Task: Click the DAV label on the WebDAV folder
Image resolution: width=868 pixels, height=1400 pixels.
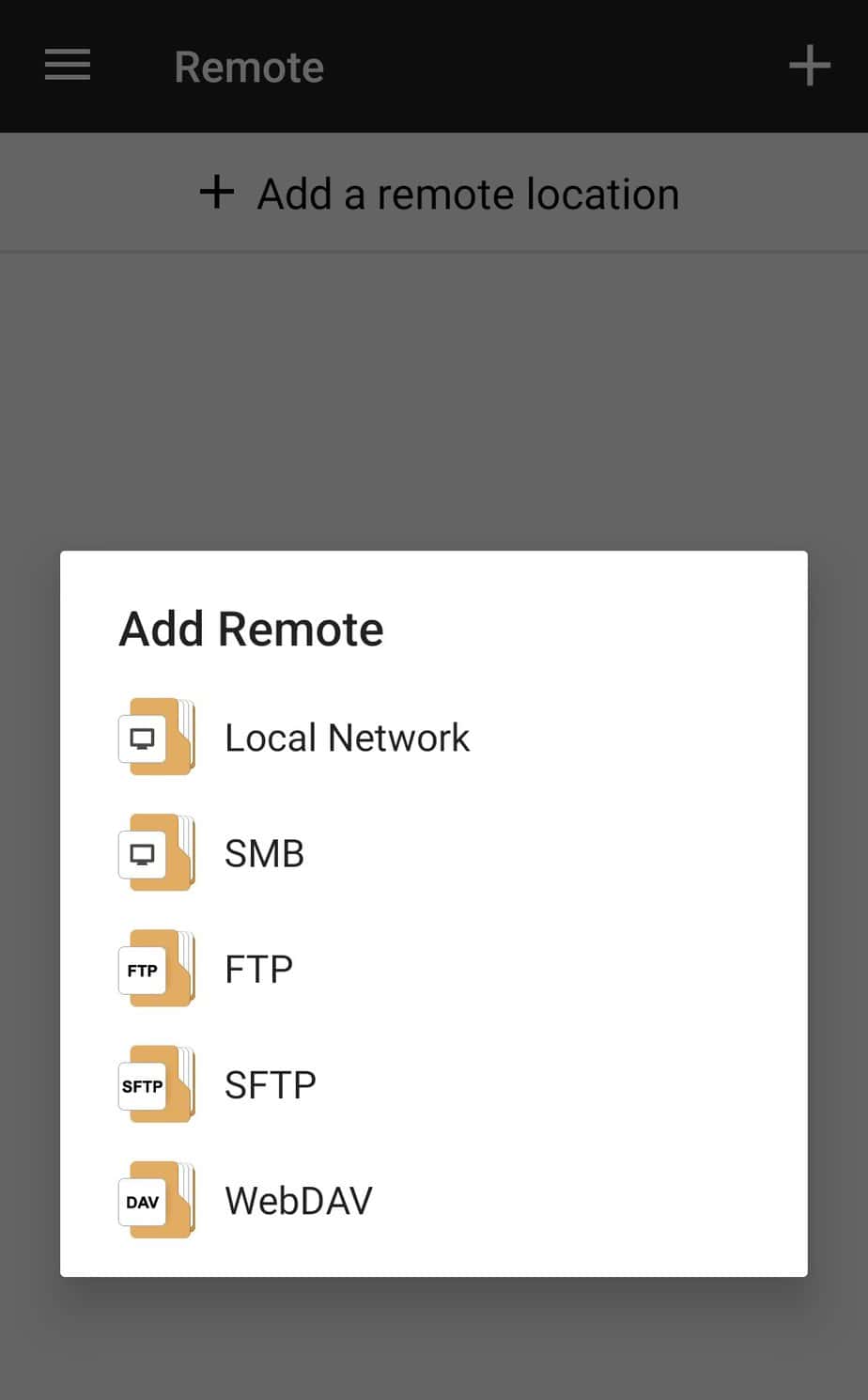Action: (142, 1201)
